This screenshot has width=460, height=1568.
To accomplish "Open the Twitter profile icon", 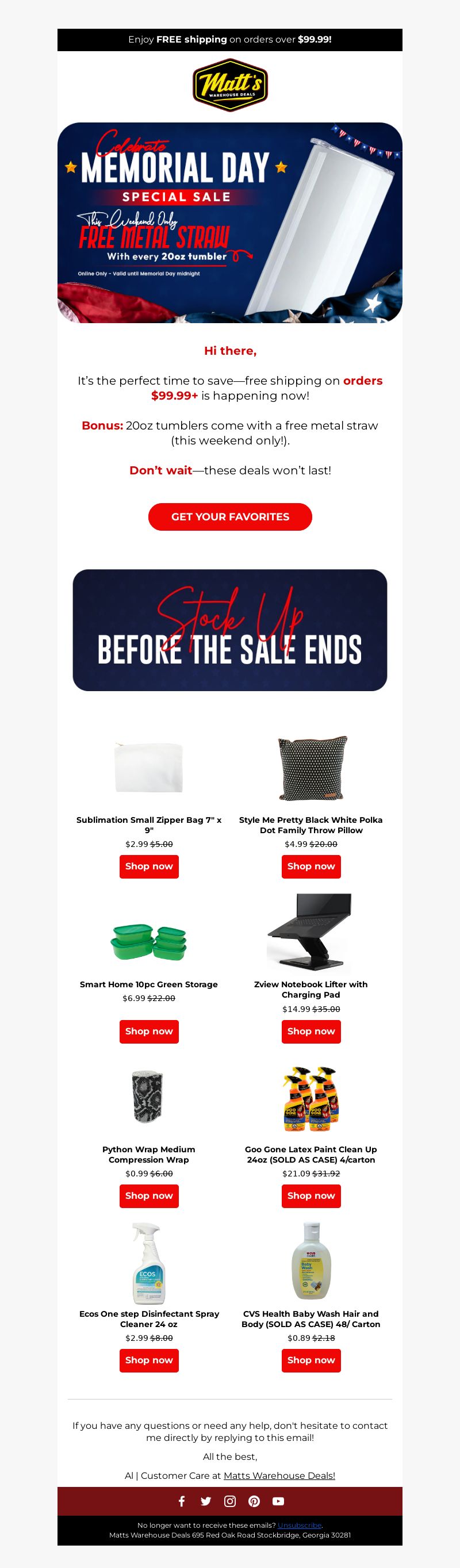I will 206,1501.
